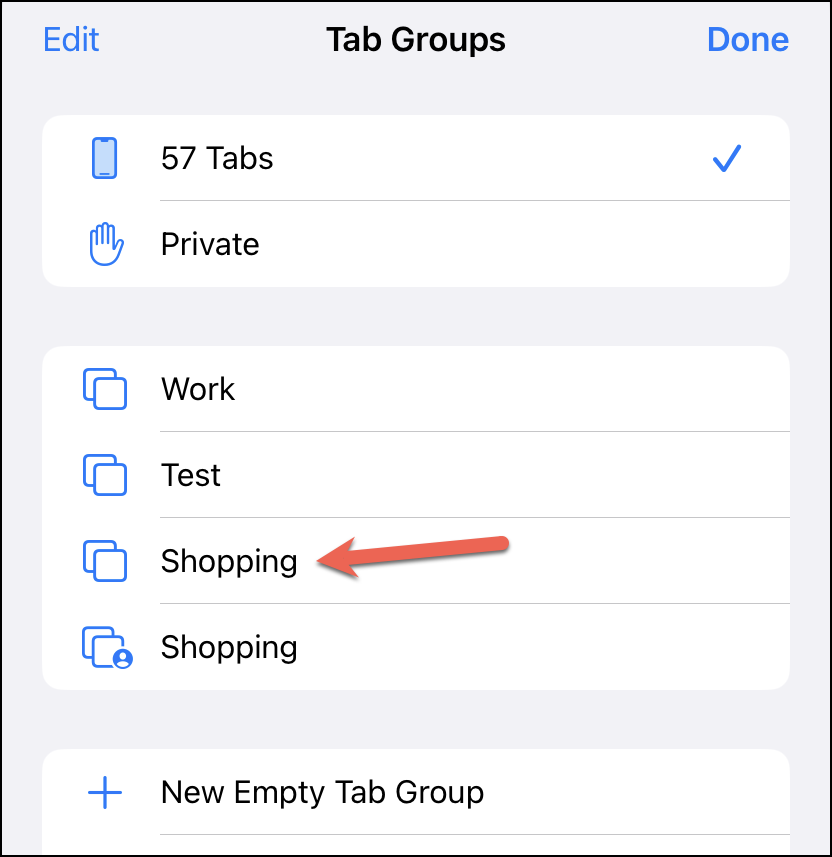Create a New Empty Tab Group
832x857 pixels.
[x=416, y=792]
